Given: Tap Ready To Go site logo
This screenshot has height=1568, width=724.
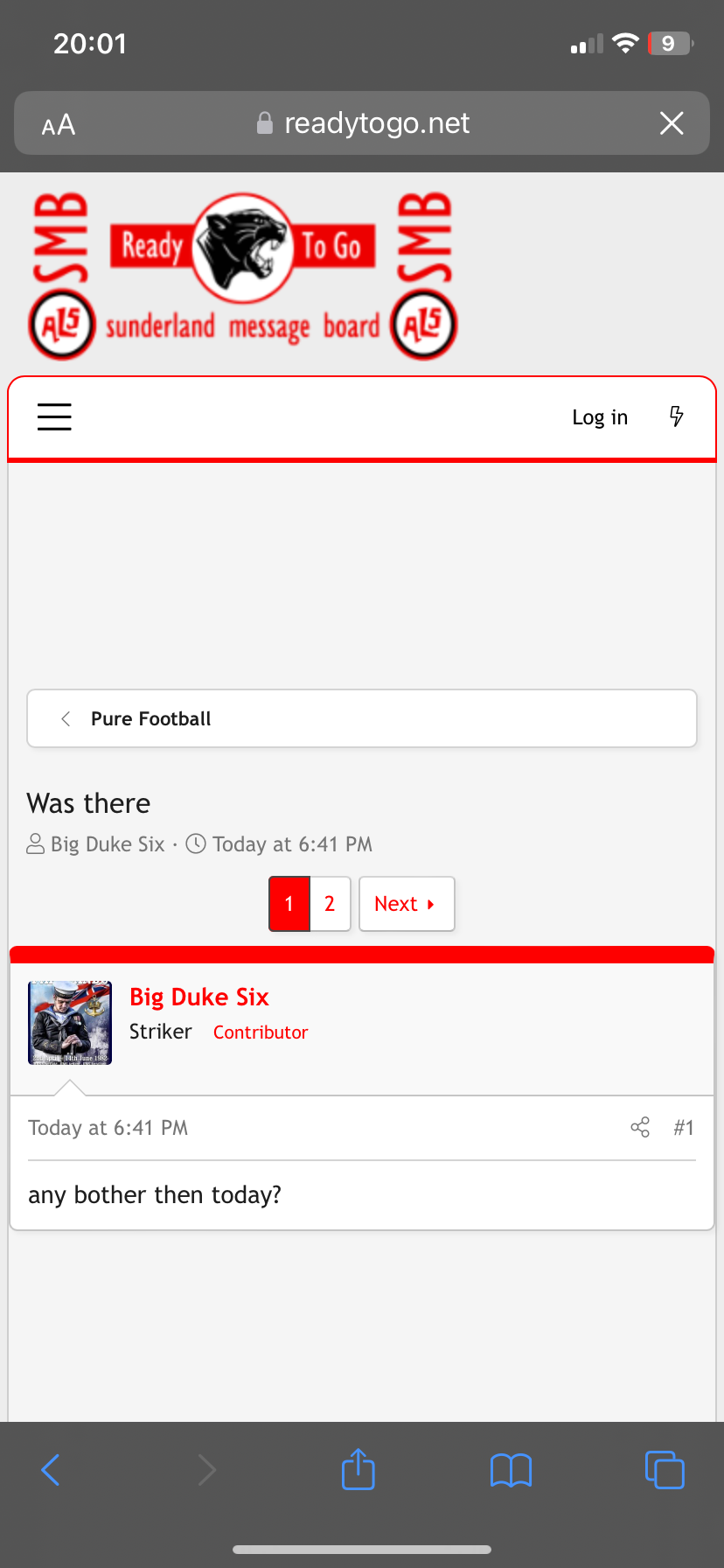Looking at the screenshot, I should point(243,276).
